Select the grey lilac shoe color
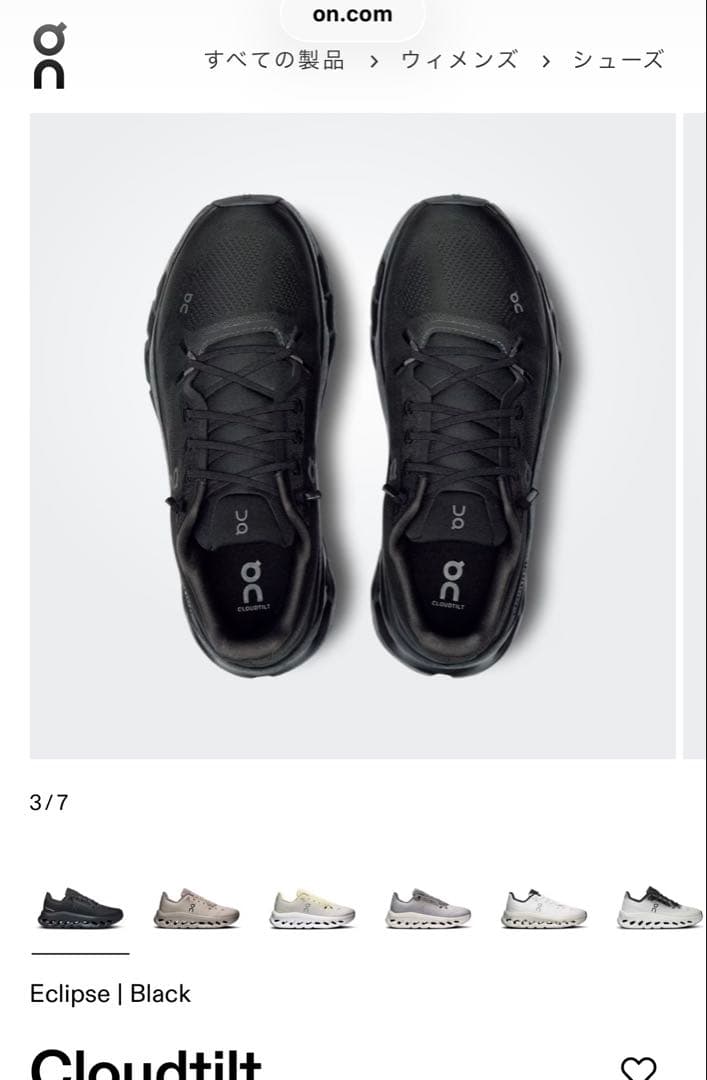Viewport: 707px width, 1080px height. [x=428, y=908]
